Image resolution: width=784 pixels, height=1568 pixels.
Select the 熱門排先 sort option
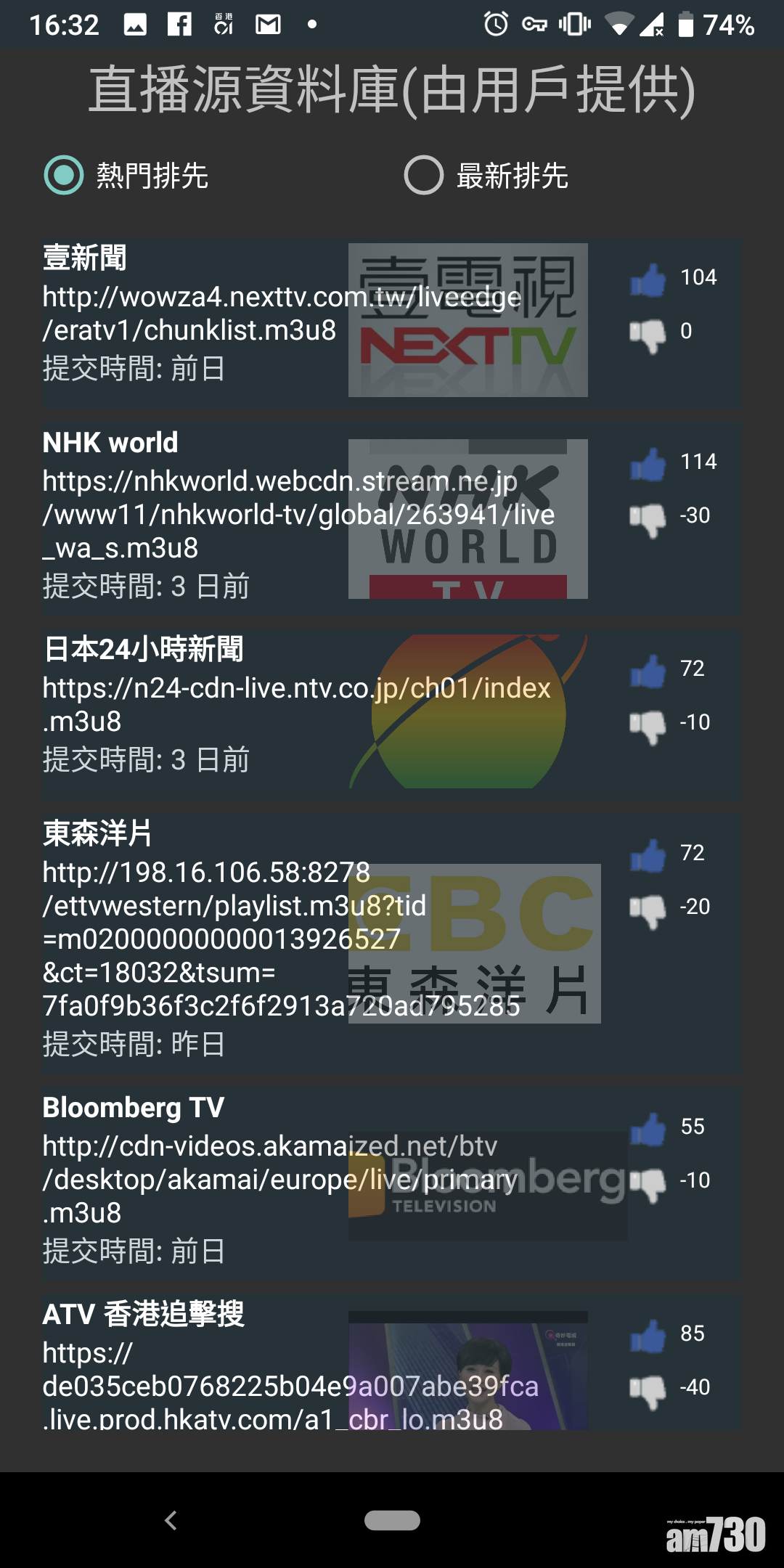click(x=64, y=175)
